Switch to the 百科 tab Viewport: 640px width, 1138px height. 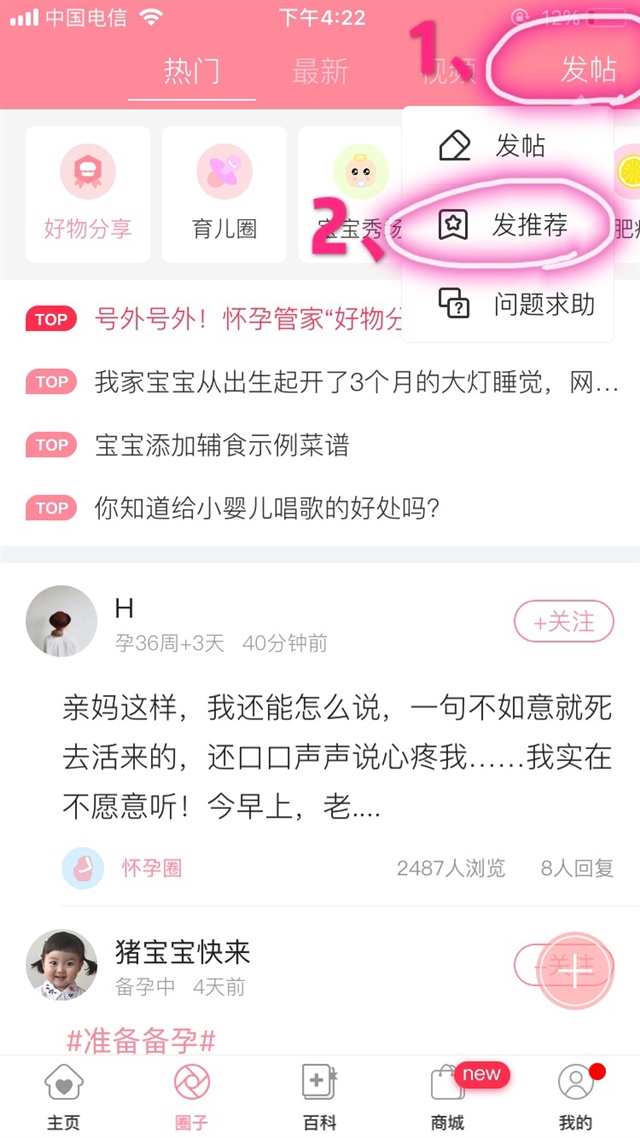coord(320,1096)
